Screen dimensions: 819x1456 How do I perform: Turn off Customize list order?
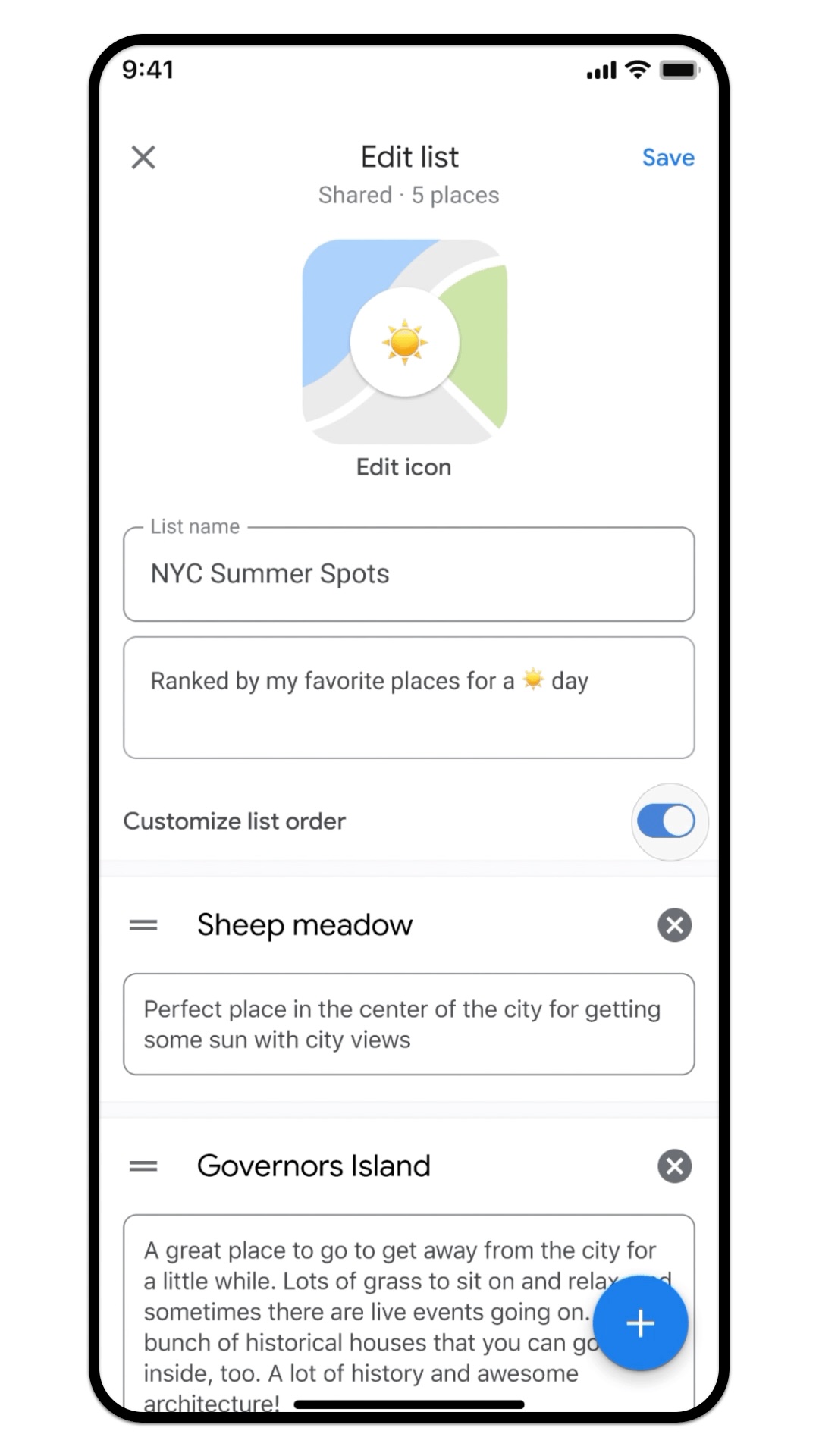666,821
